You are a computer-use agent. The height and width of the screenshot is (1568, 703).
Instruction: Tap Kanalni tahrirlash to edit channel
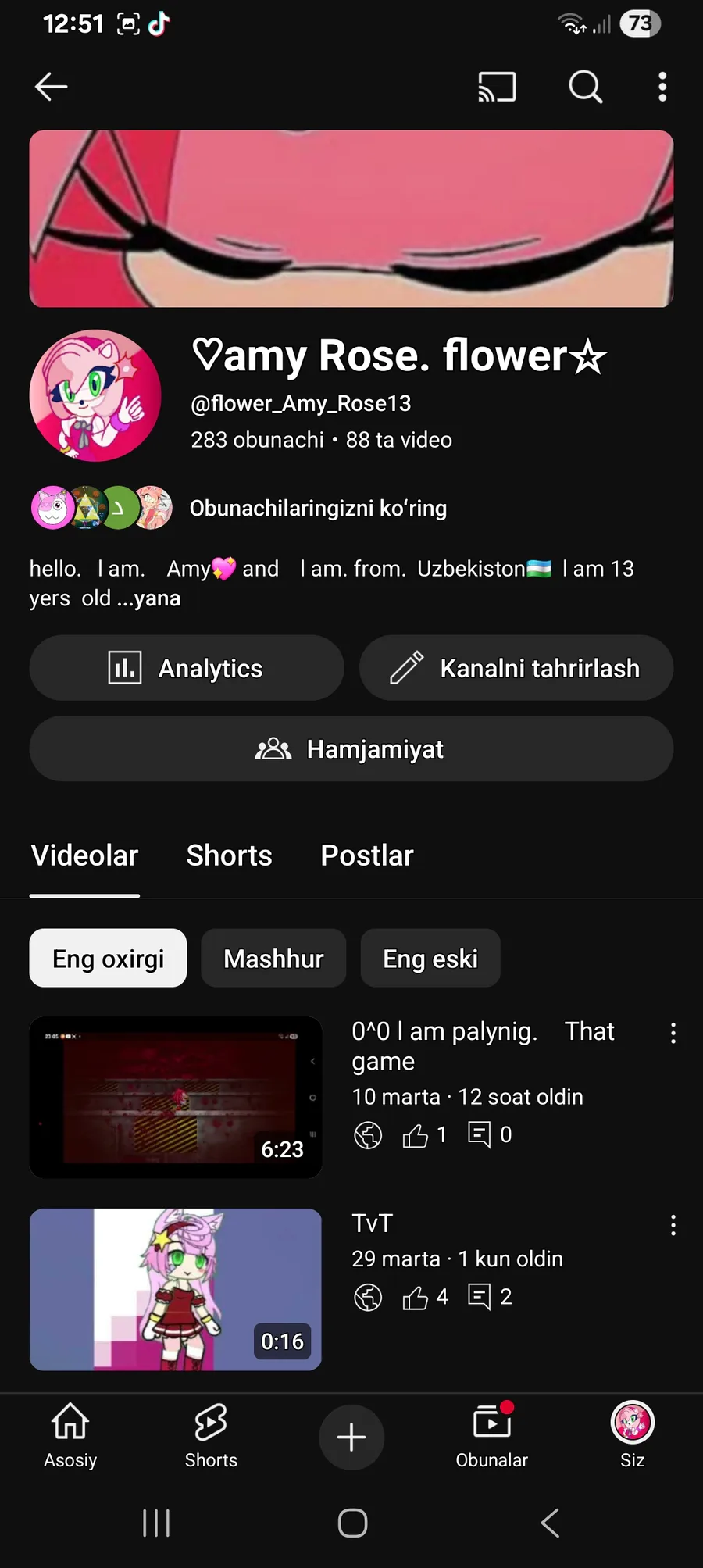coord(516,668)
